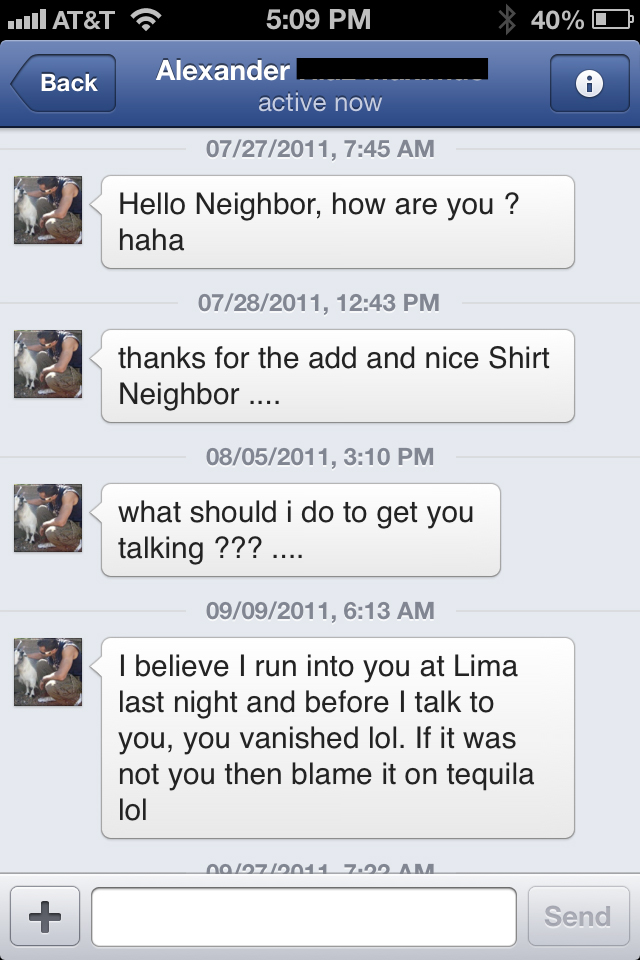
Task: Go back to the message list
Action: point(64,83)
